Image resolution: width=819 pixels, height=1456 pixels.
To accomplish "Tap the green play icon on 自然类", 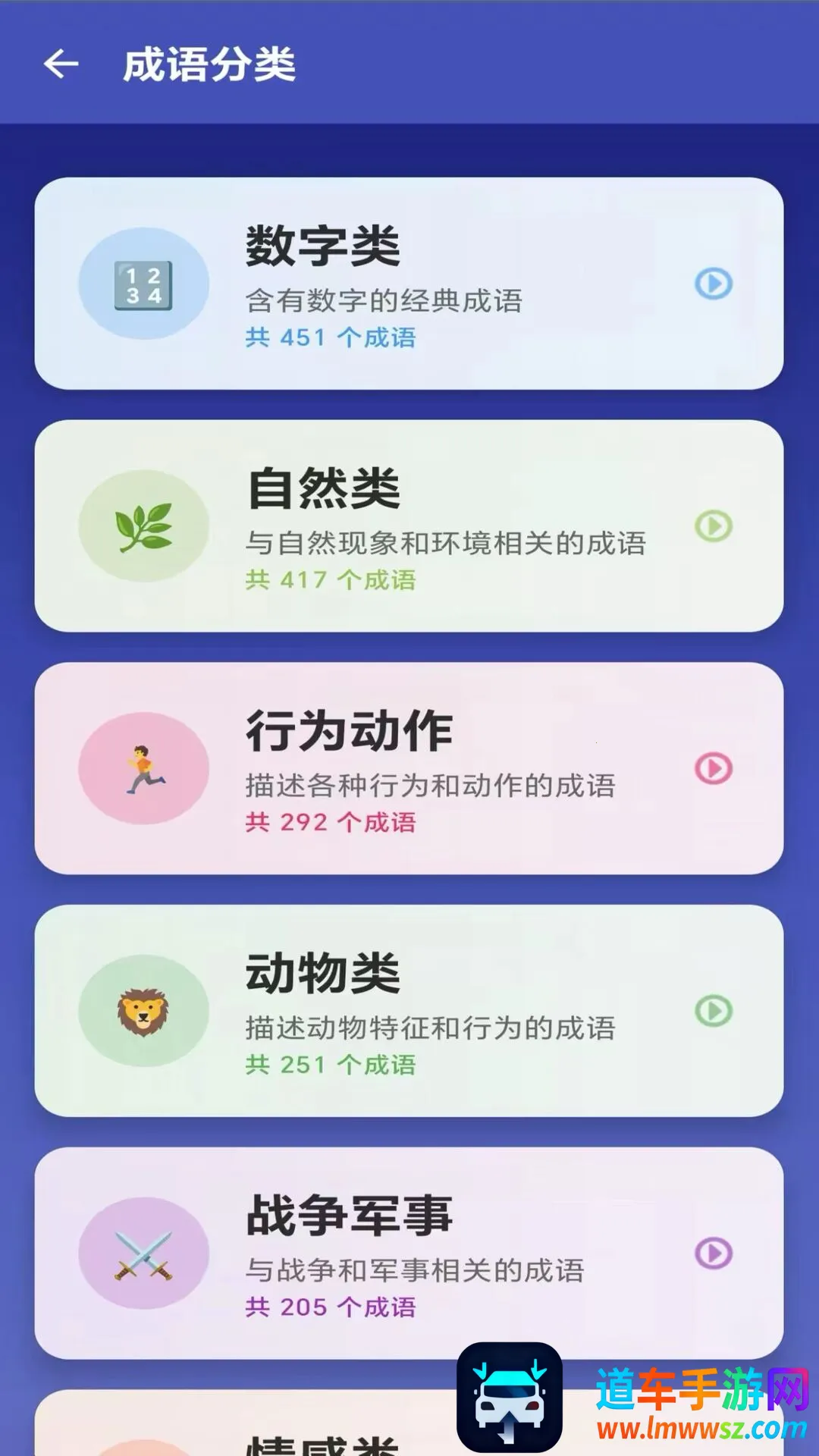I will [x=713, y=526].
